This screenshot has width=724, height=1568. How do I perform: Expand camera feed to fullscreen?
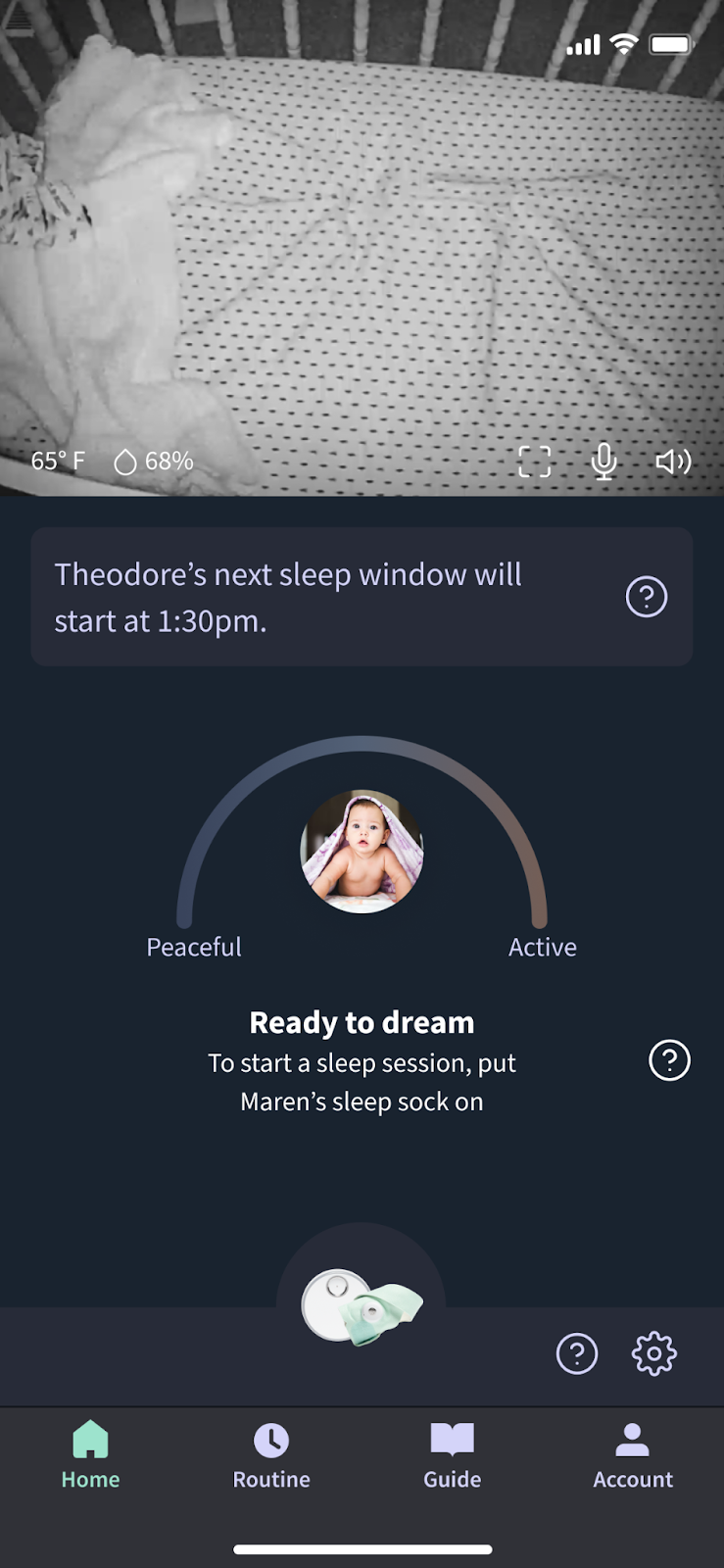[534, 461]
